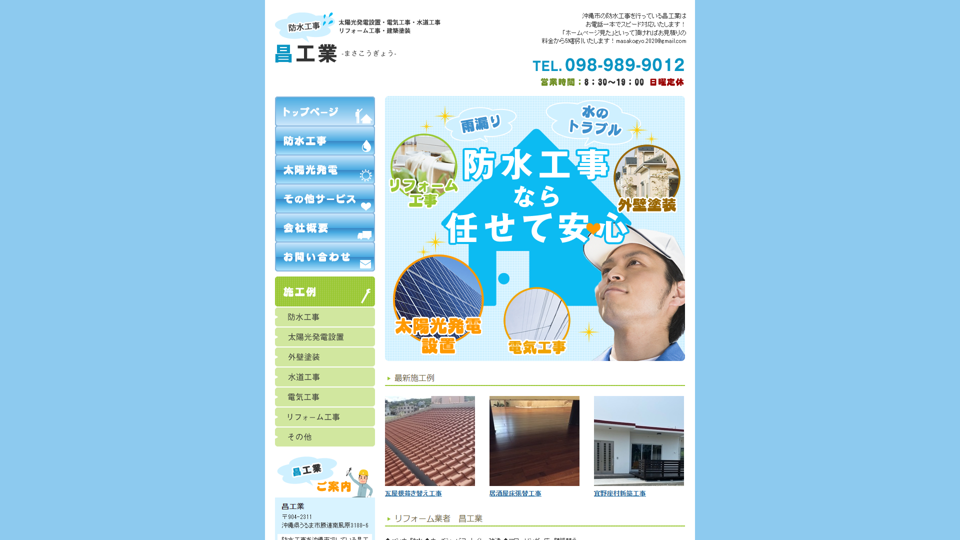This screenshot has height=540, width=960.
Task: Open 水道工事 work examples
Action: click(324, 377)
